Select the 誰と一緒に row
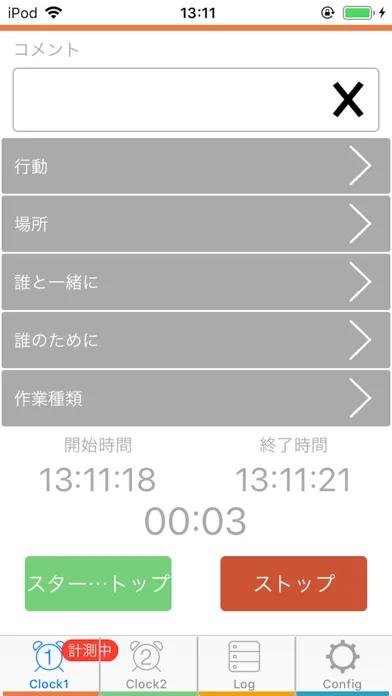Screen dimensions: 392x696 tap(196, 282)
